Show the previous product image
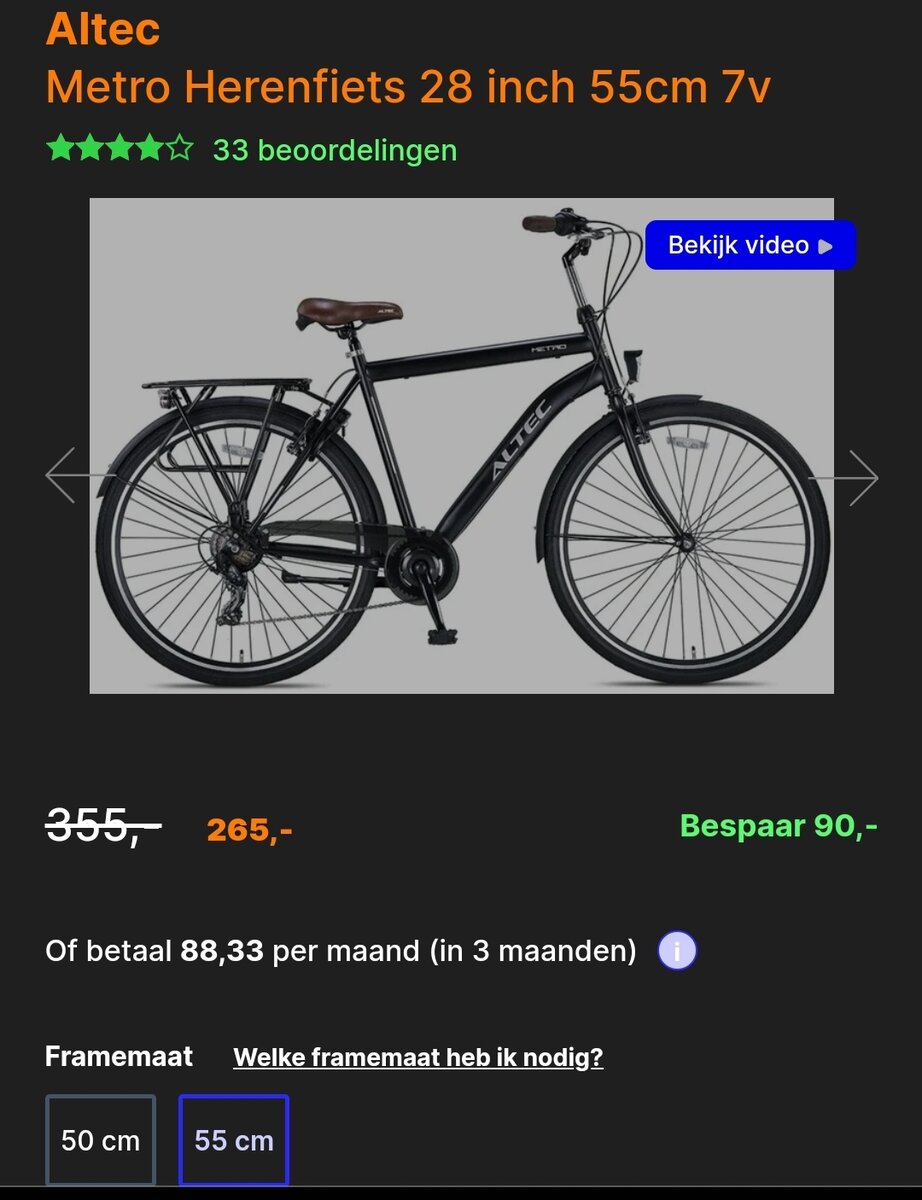 pos(64,476)
